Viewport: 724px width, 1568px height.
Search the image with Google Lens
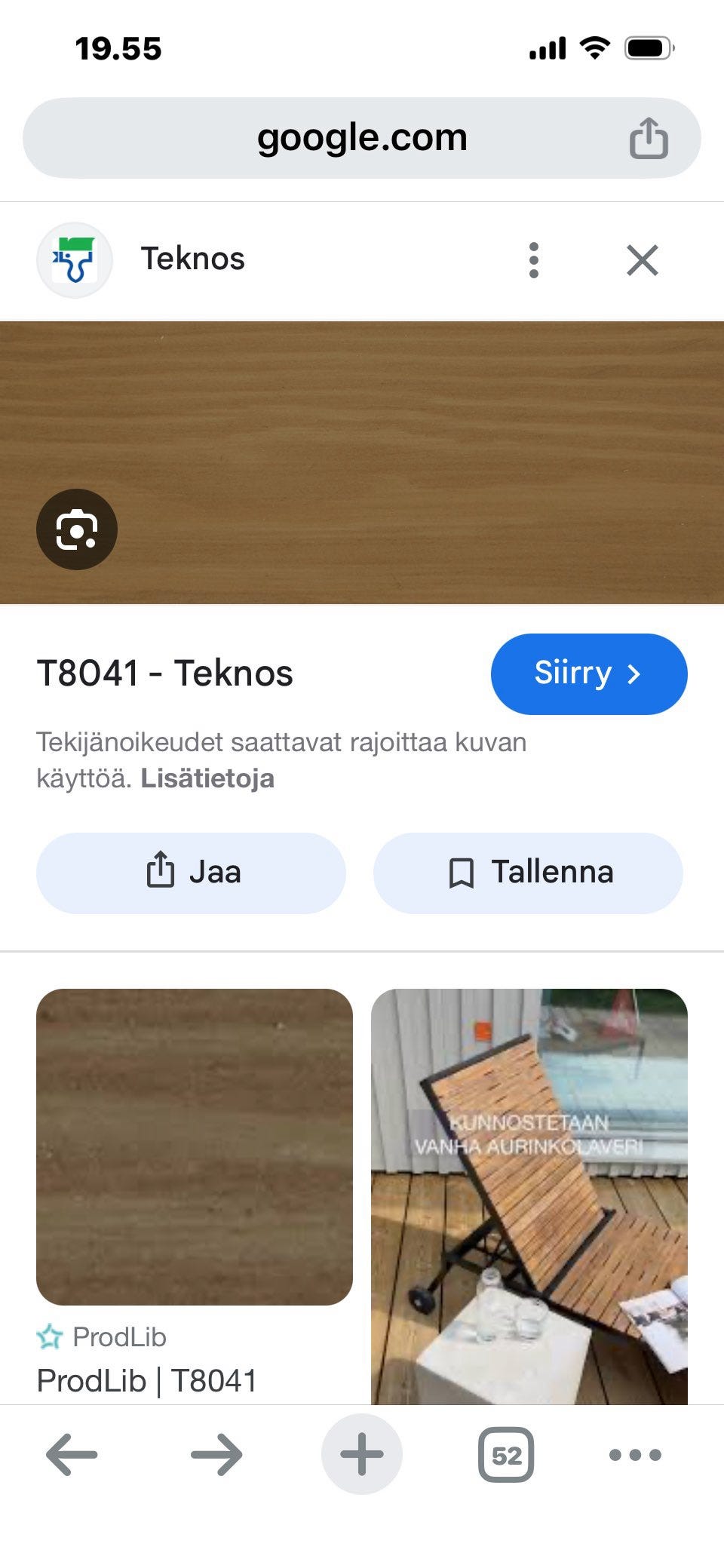point(77,529)
